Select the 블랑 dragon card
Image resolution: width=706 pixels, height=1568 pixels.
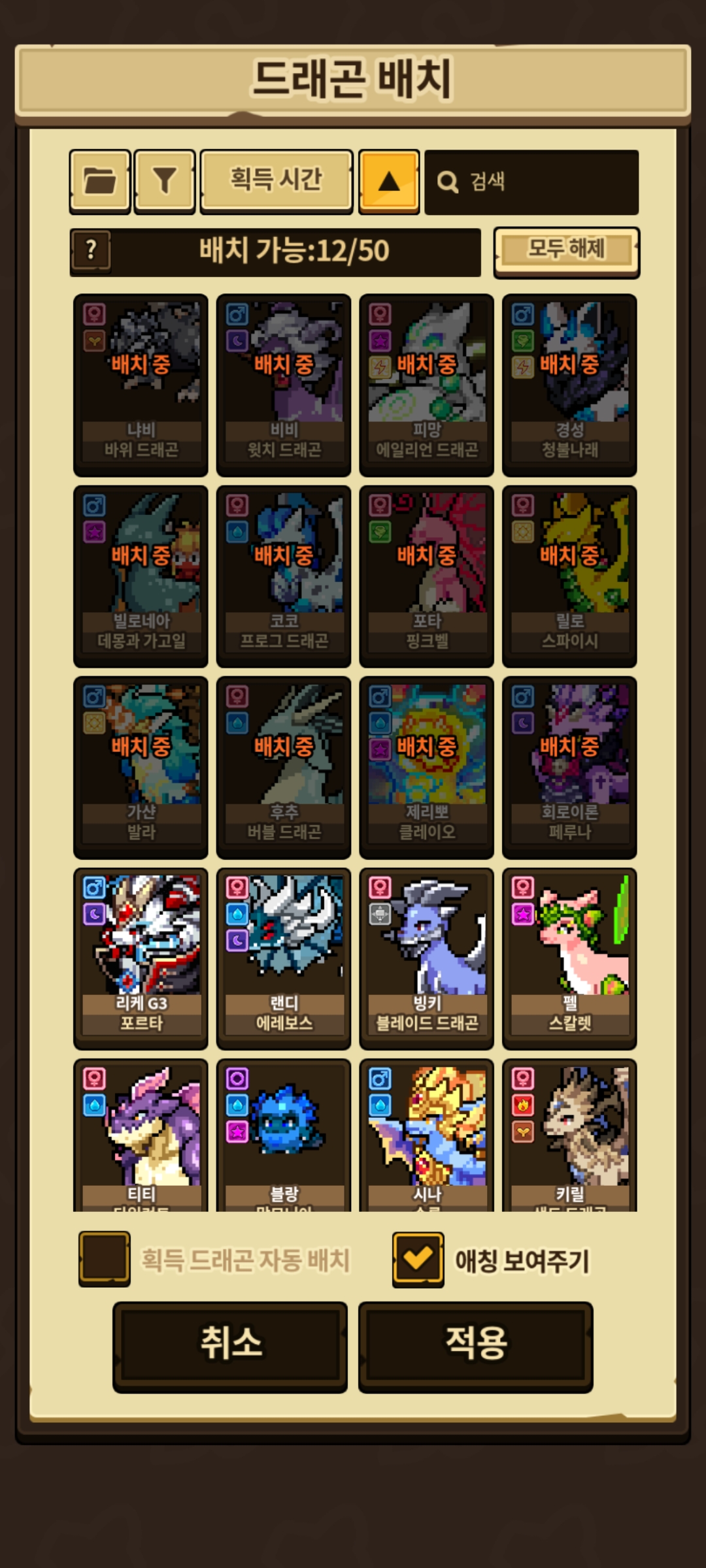click(283, 1135)
